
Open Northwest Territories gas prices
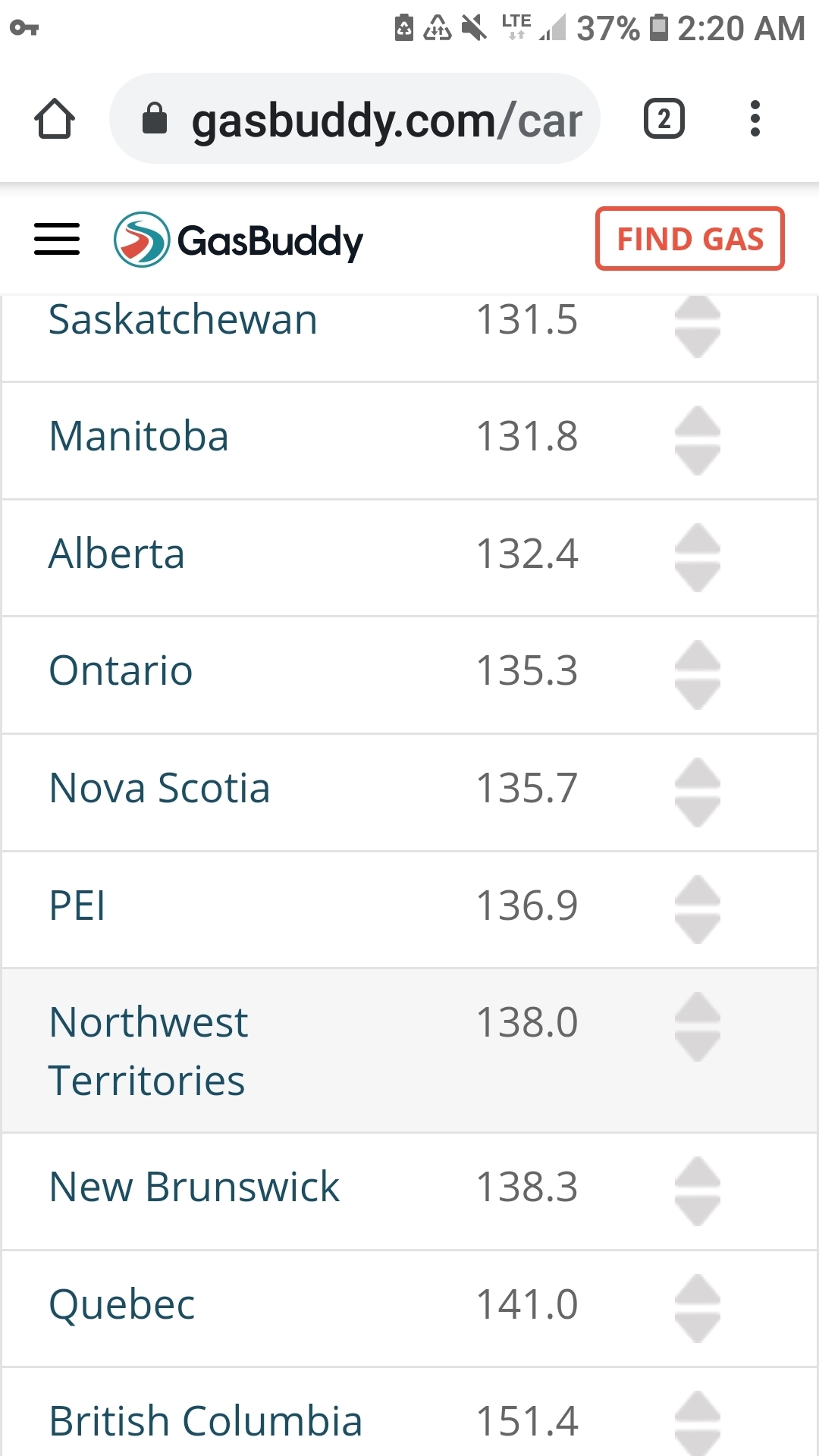[x=149, y=1051]
